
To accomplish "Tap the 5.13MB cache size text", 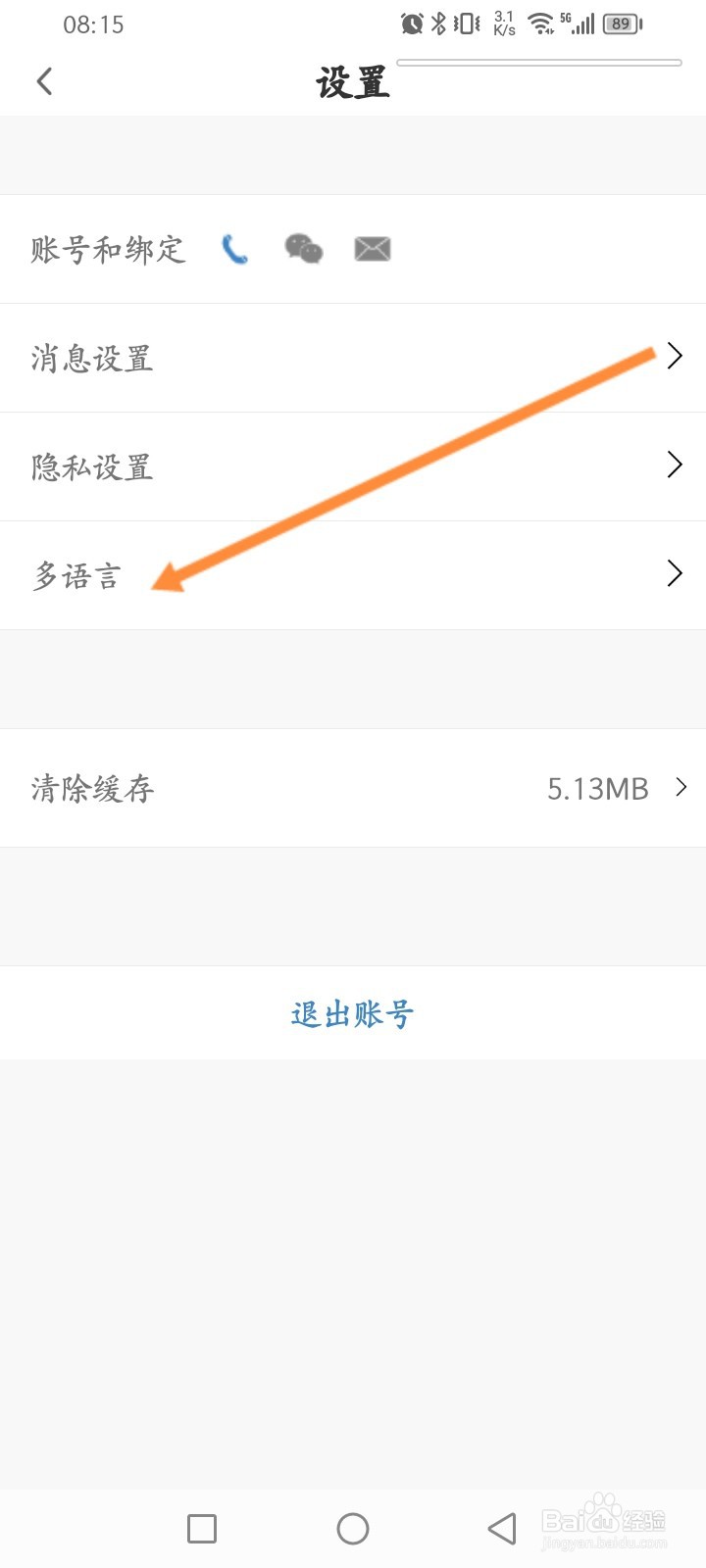I will (x=598, y=788).
